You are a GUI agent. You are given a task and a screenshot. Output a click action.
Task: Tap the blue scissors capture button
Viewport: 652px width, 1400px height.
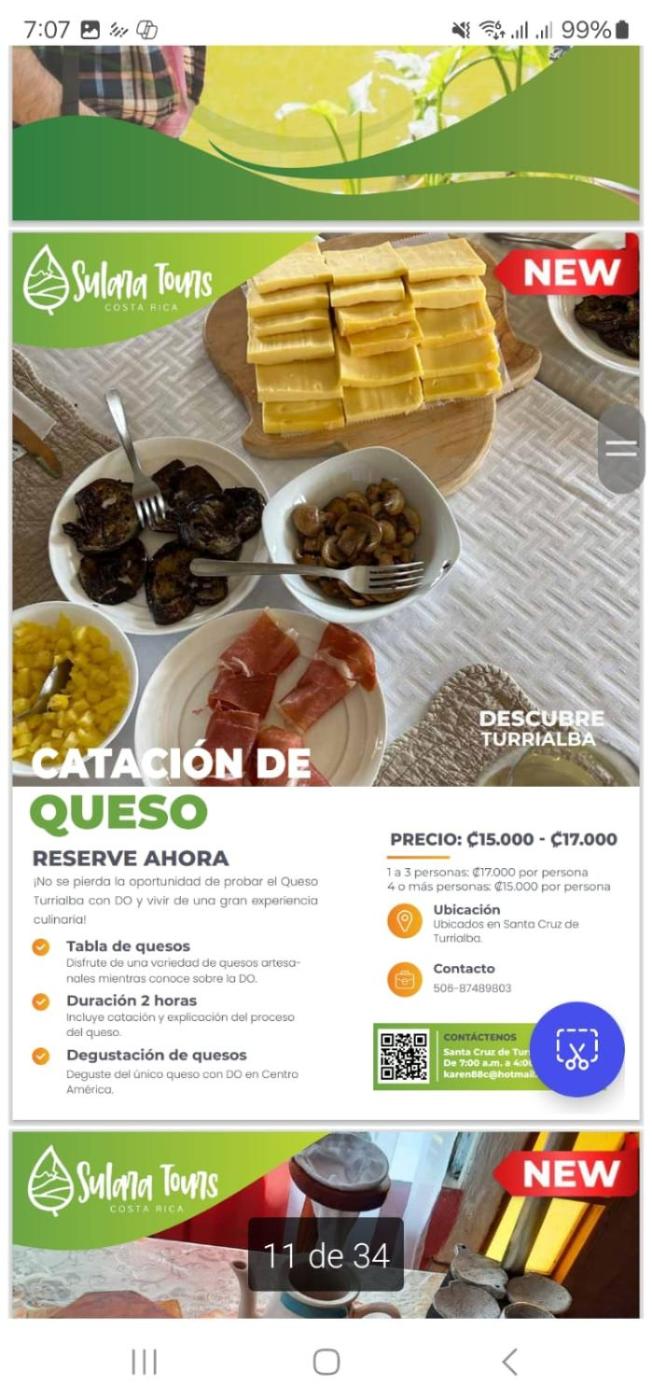(577, 1049)
